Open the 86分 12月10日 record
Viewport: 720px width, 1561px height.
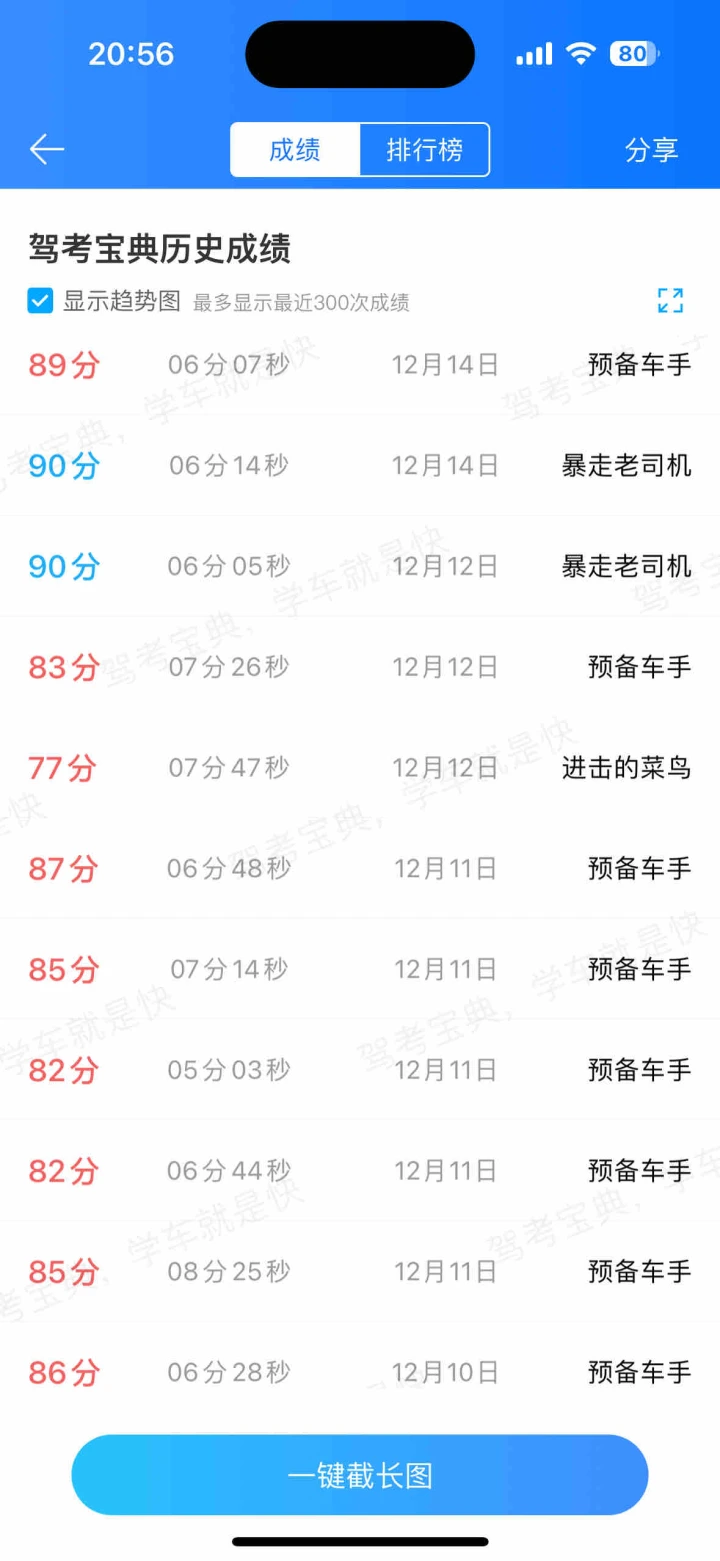click(360, 1372)
